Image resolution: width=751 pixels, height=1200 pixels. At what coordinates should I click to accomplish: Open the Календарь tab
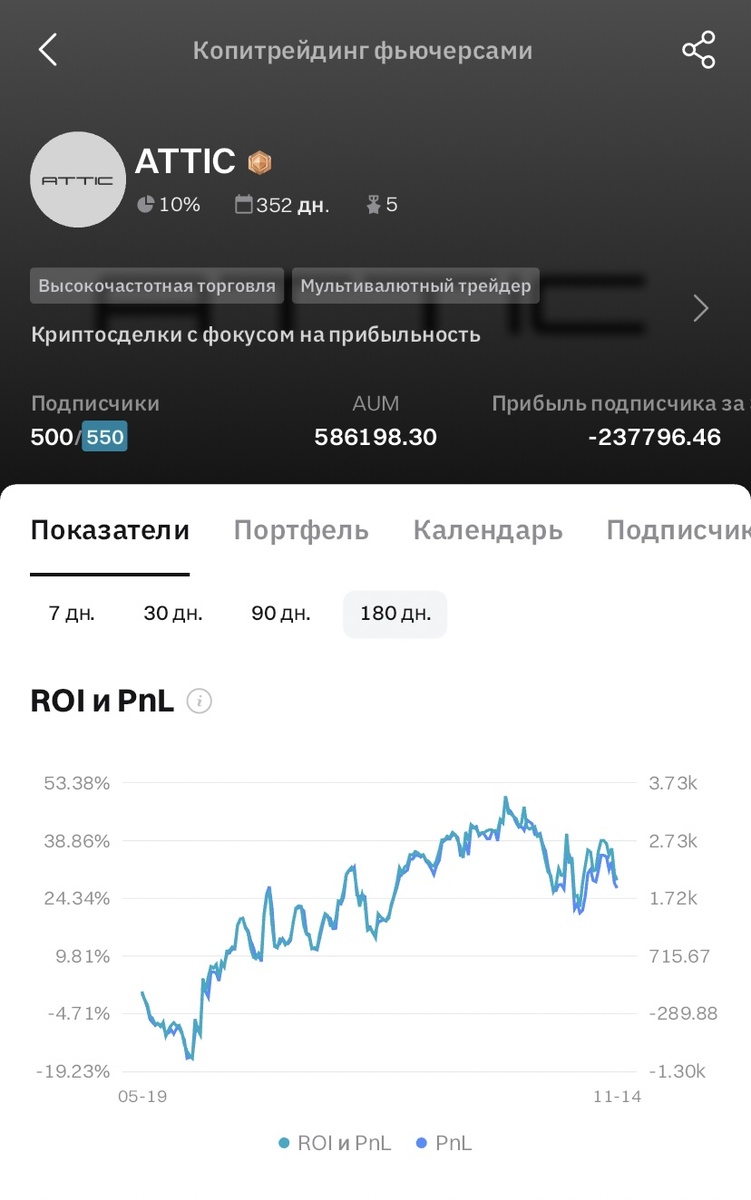tap(488, 530)
